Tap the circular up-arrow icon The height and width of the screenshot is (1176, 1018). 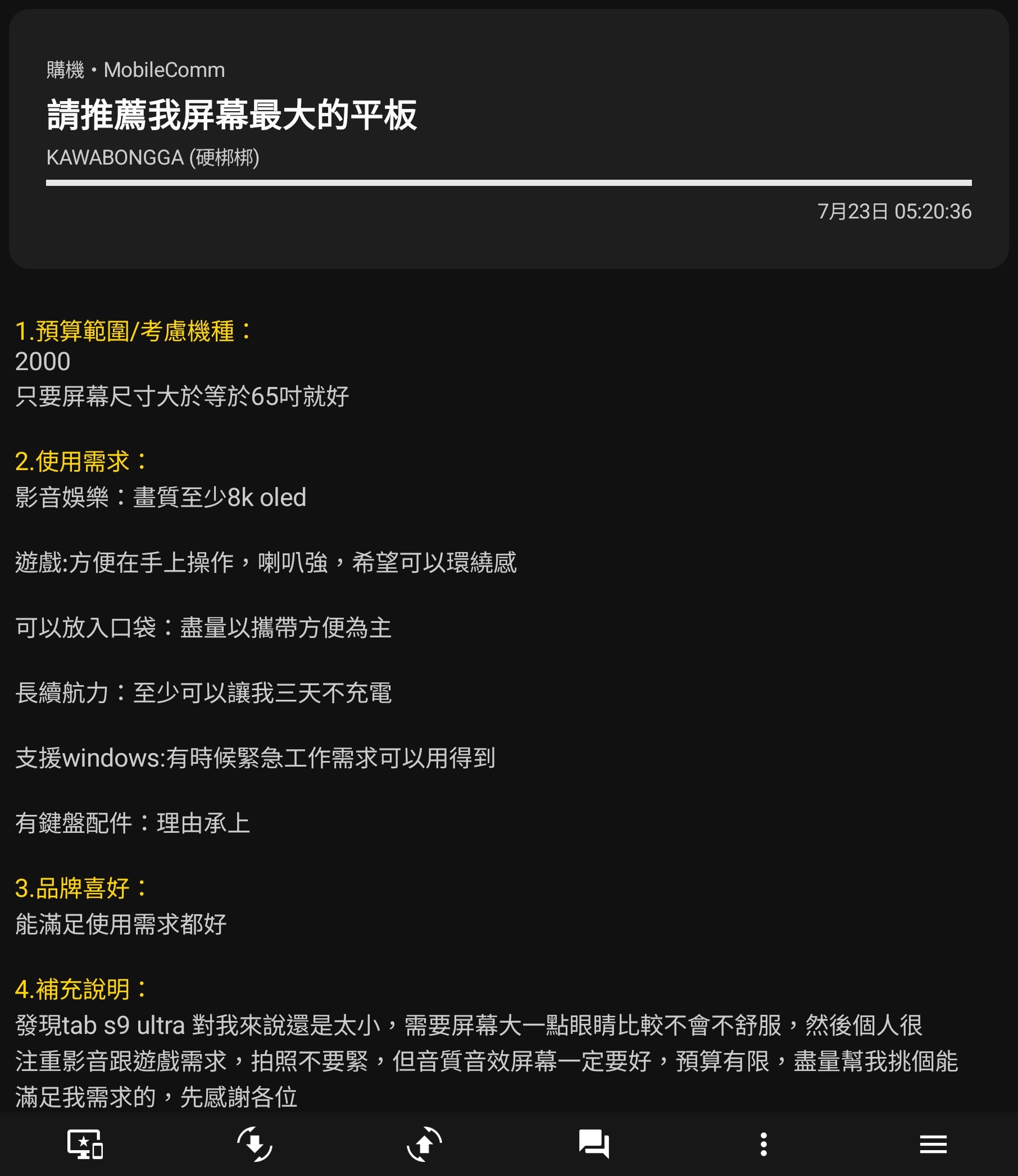click(x=424, y=1143)
